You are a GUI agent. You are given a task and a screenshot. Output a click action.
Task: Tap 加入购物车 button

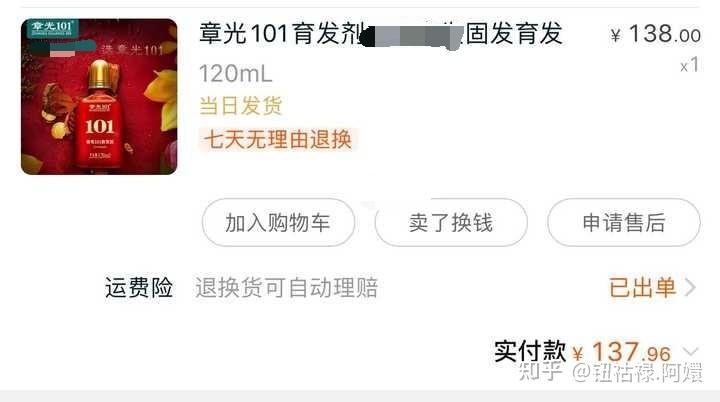(x=277, y=223)
